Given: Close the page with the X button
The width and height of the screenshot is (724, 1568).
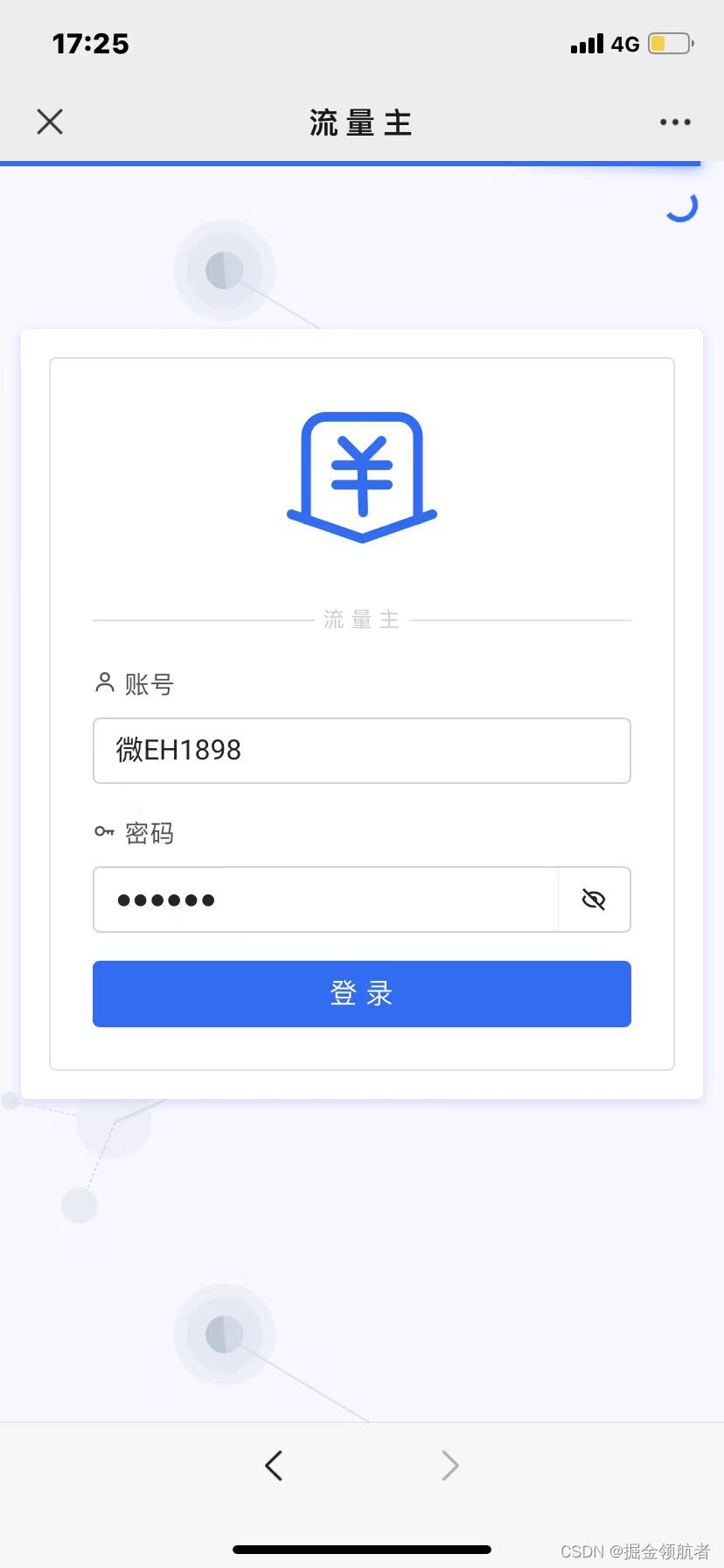Looking at the screenshot, I should click(50, 122).
